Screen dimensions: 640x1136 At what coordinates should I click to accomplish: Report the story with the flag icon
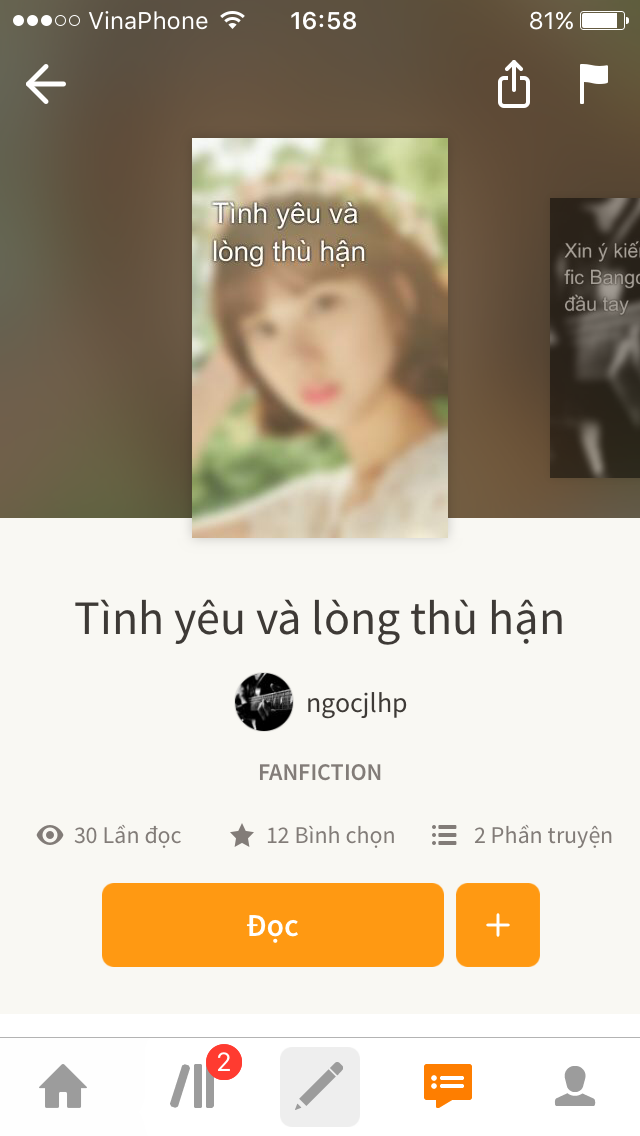pyautogui.click(x=593, y=85)
